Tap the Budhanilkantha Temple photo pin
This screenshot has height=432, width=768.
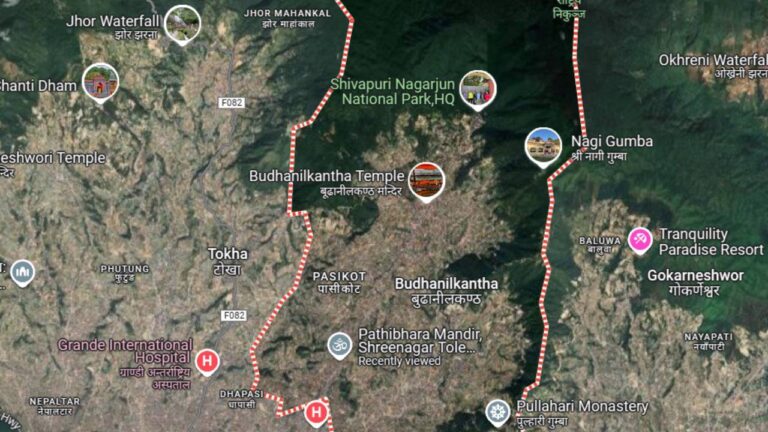(426, 180)
